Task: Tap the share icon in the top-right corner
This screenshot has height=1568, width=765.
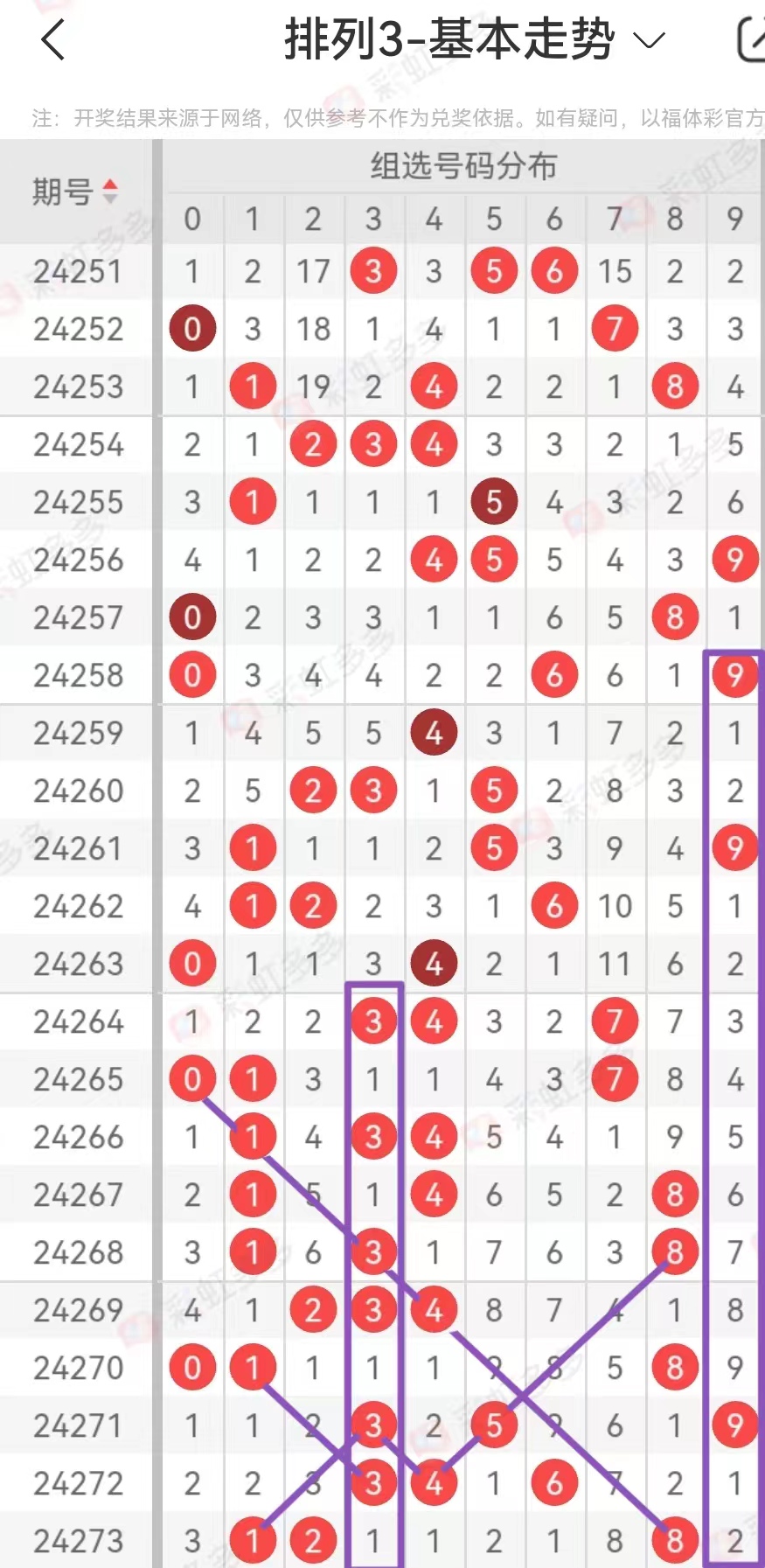Action: click(x=752, y=40)
